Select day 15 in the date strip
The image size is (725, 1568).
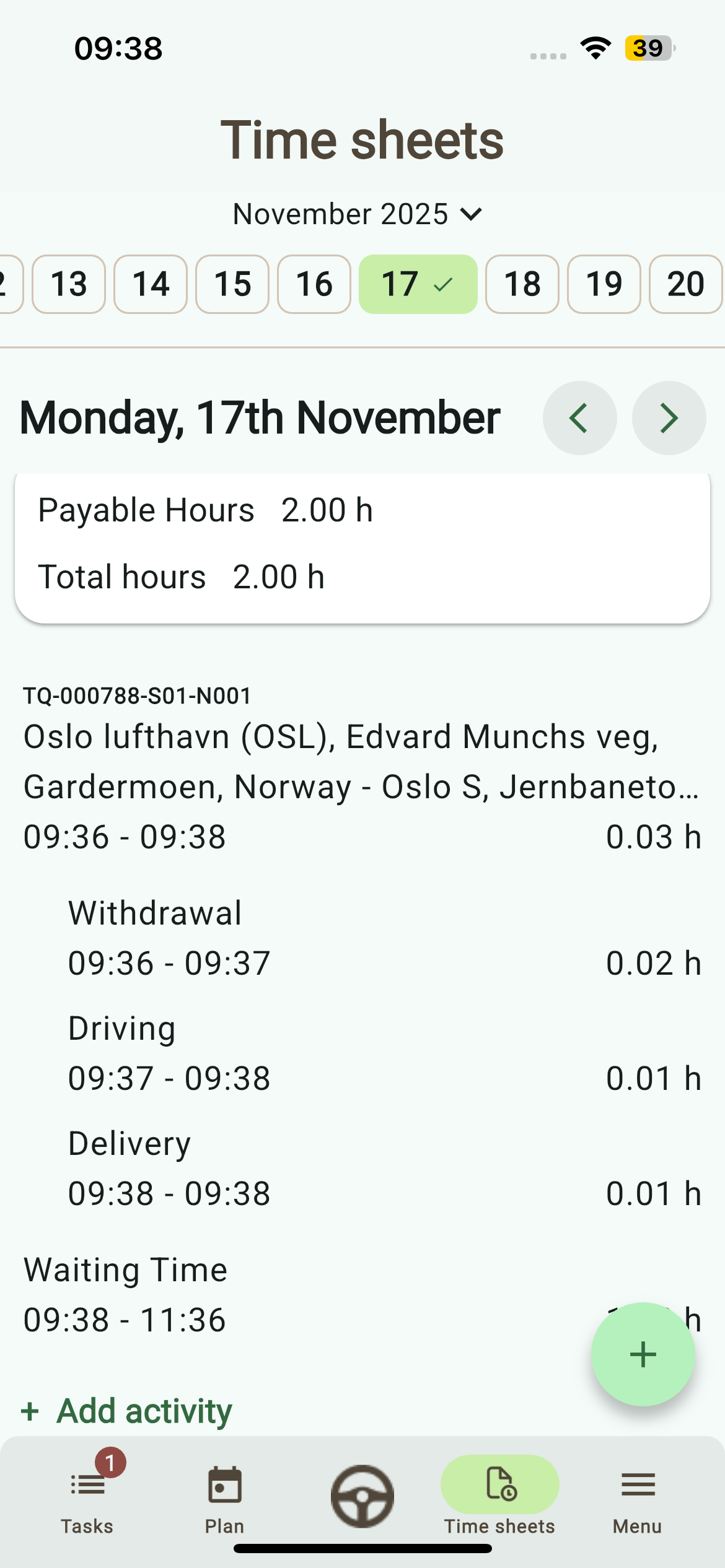pyautogui.click(x=232, y=284)
